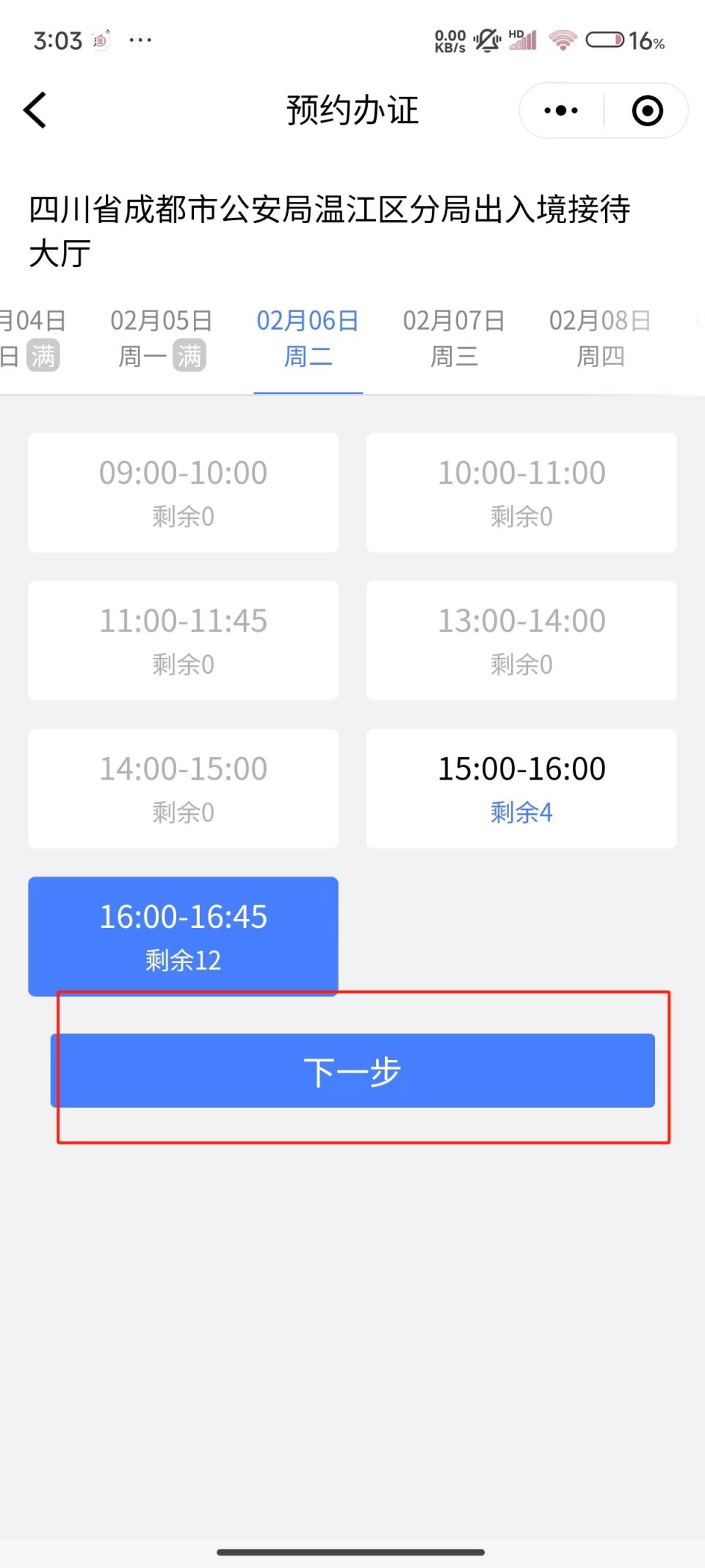Go back from the 预约办证 page

35,111
